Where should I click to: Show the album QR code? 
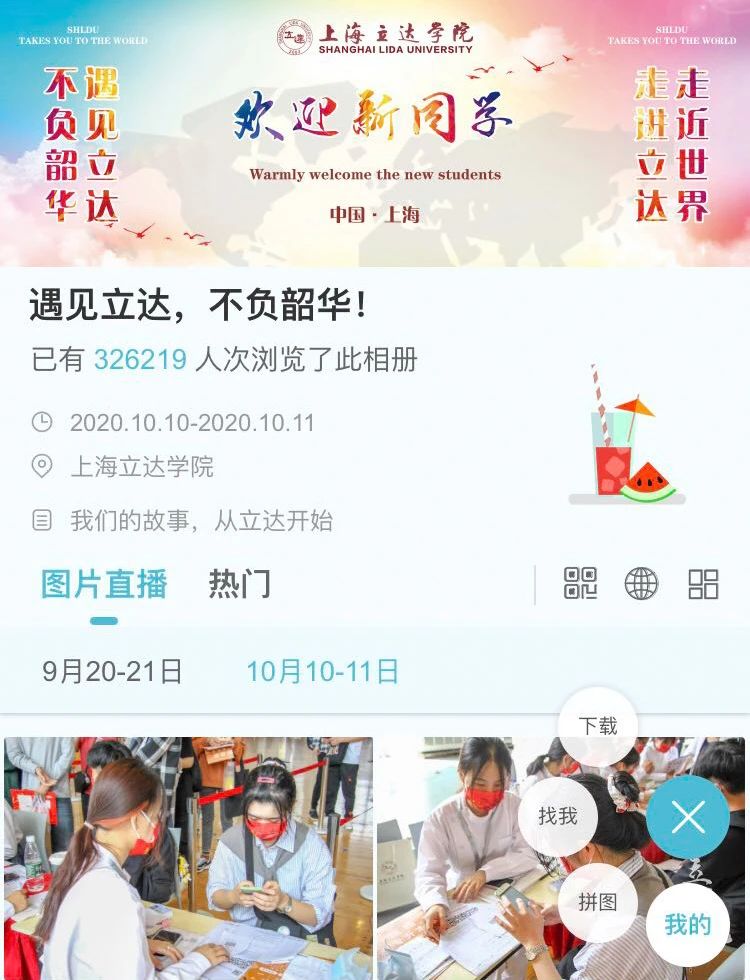580,584
